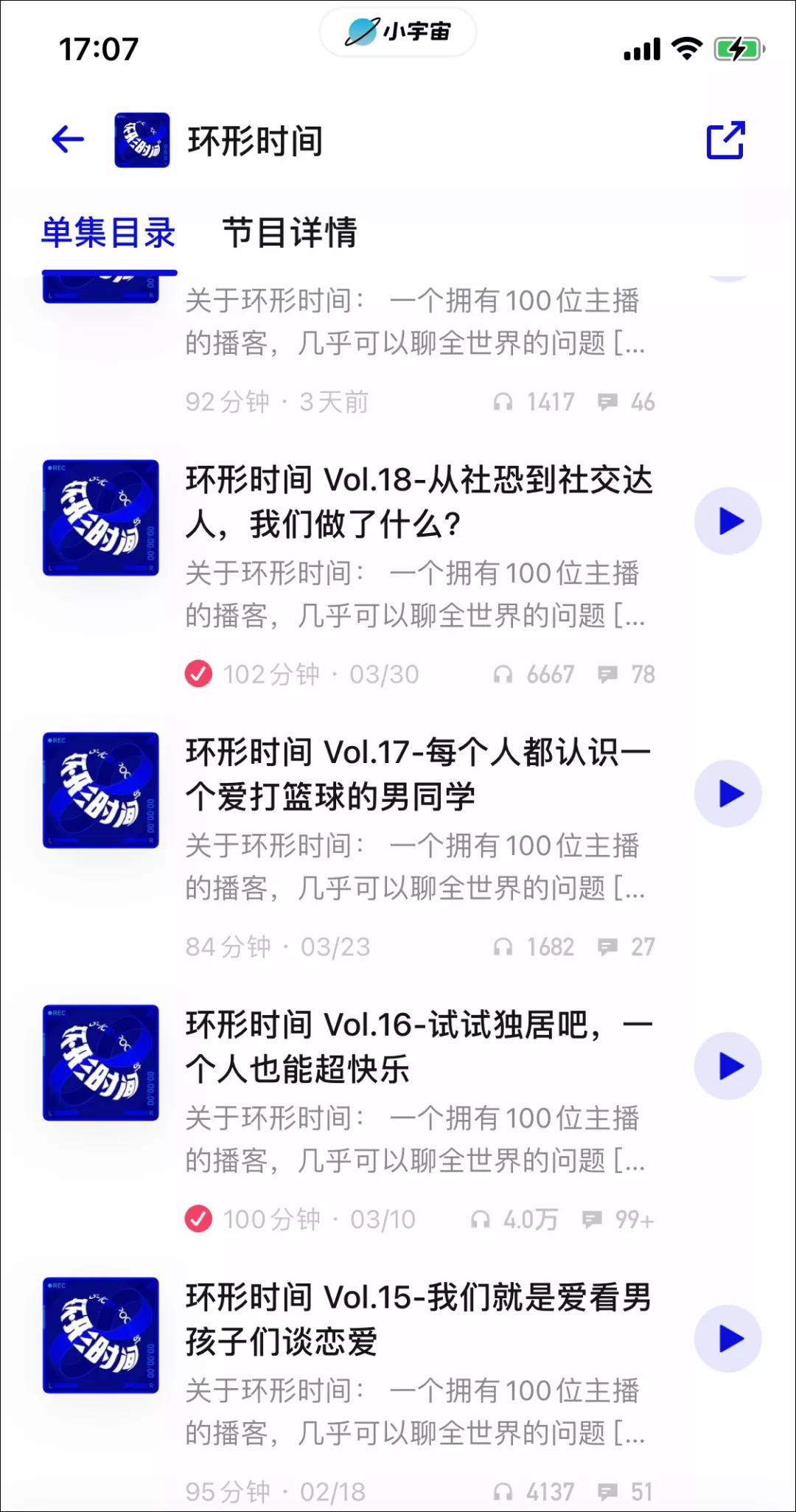Tap the headphones icon showing 4.0万 plays

pyautogui.click(x=483, y=1219)
